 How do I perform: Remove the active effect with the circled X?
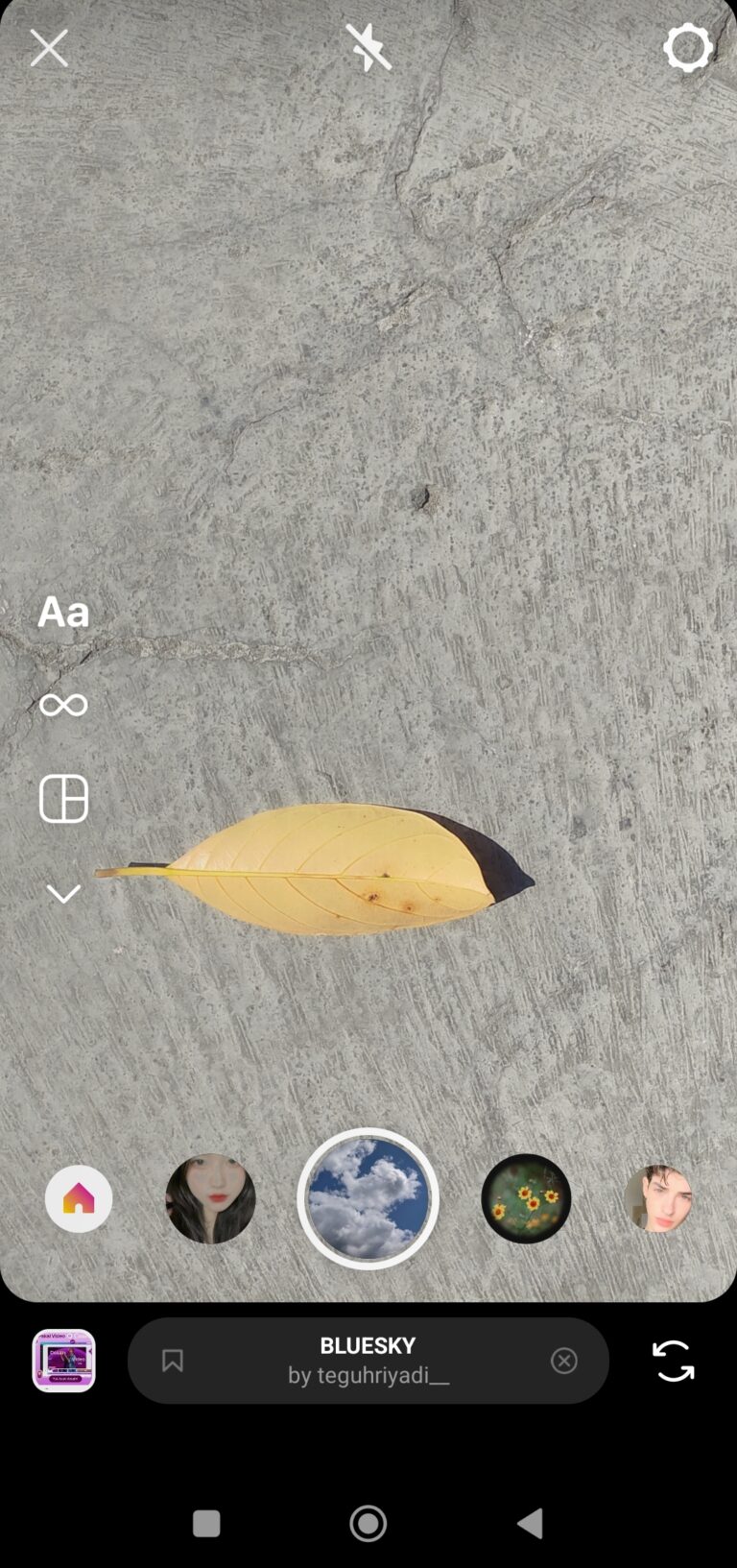[564, 1360]
